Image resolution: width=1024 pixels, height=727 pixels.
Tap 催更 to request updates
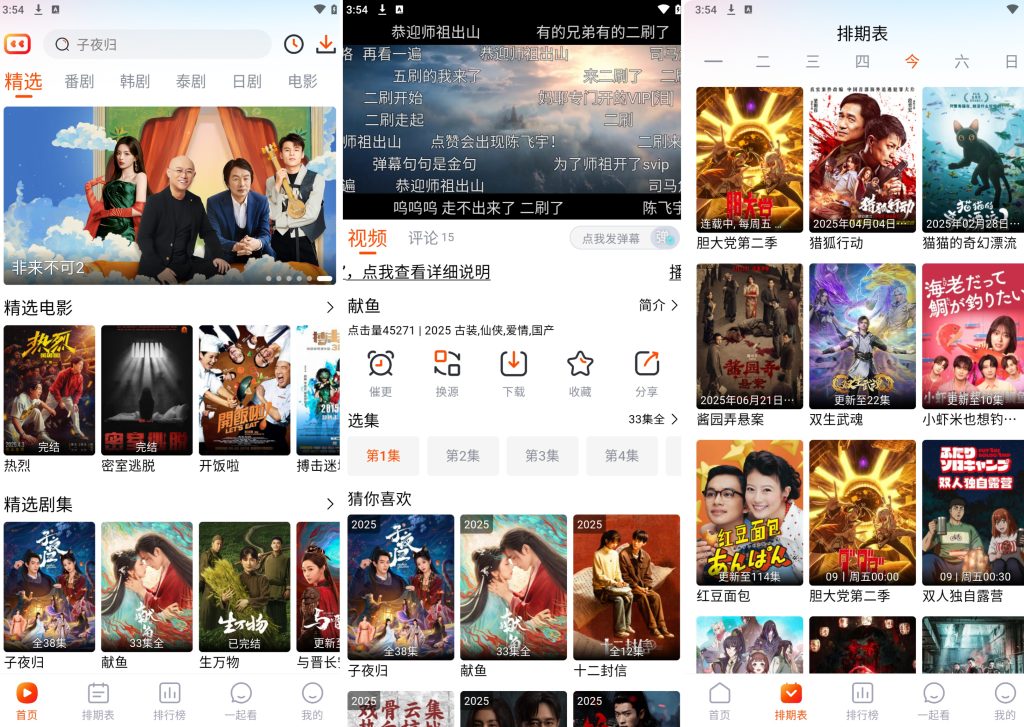click(380, 373)
